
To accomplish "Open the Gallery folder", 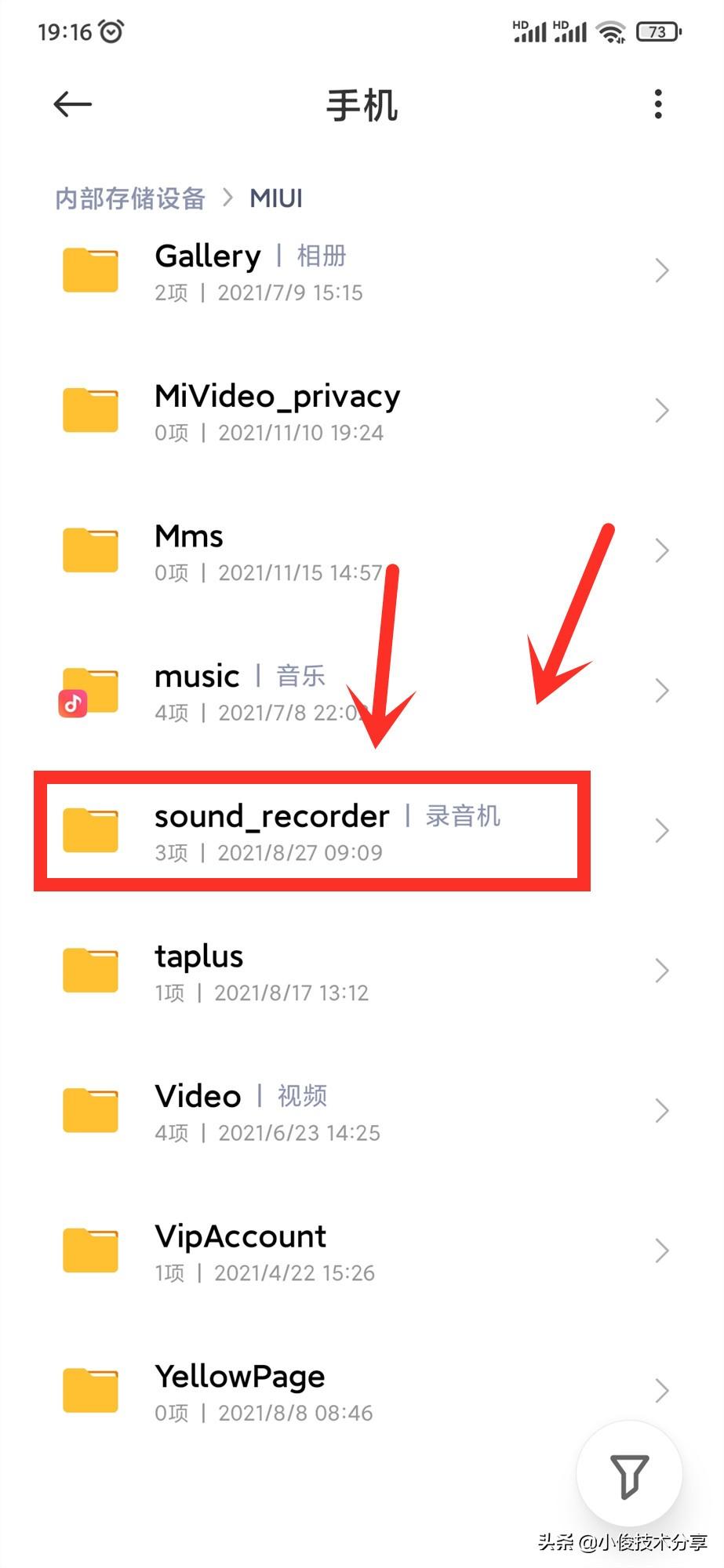I will click(361, 271).
